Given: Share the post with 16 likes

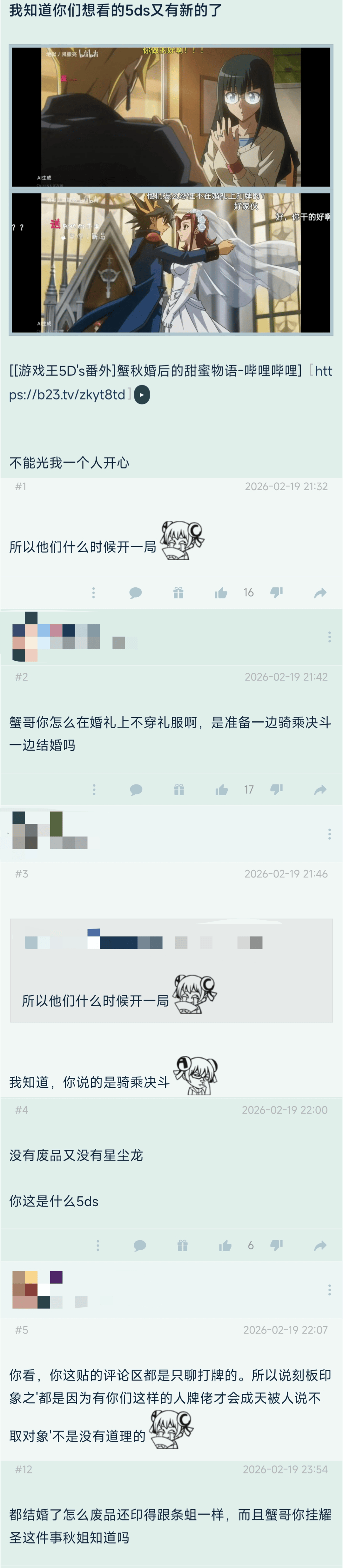Looking at the screenshot, I should pyautogui.click(x=320, y=593).
